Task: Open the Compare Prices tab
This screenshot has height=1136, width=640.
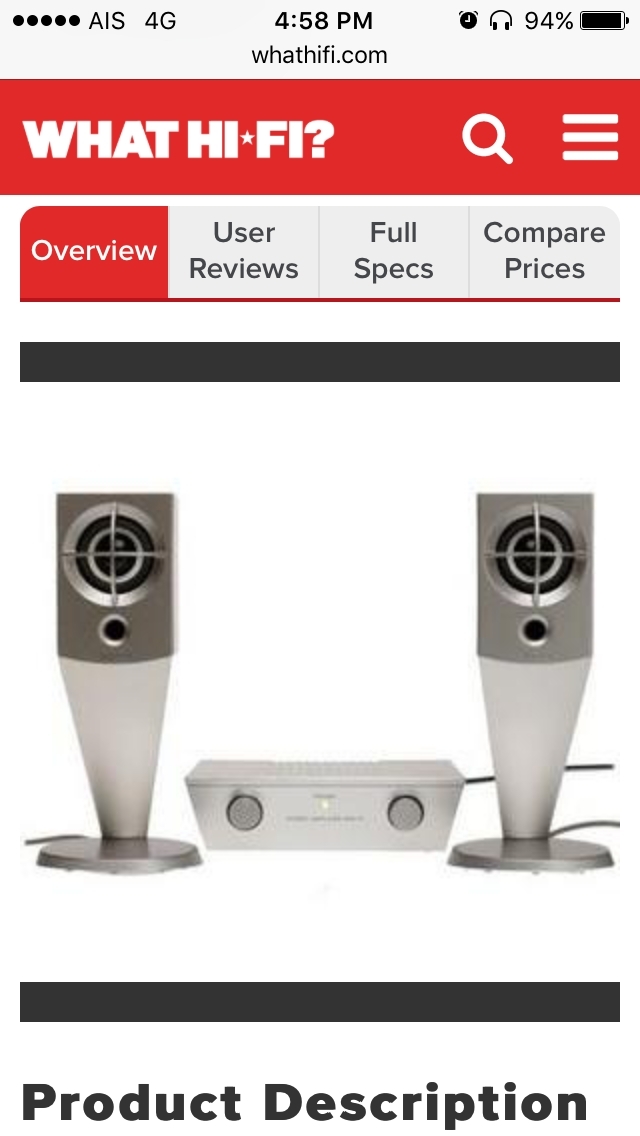Action: [544, 251]
